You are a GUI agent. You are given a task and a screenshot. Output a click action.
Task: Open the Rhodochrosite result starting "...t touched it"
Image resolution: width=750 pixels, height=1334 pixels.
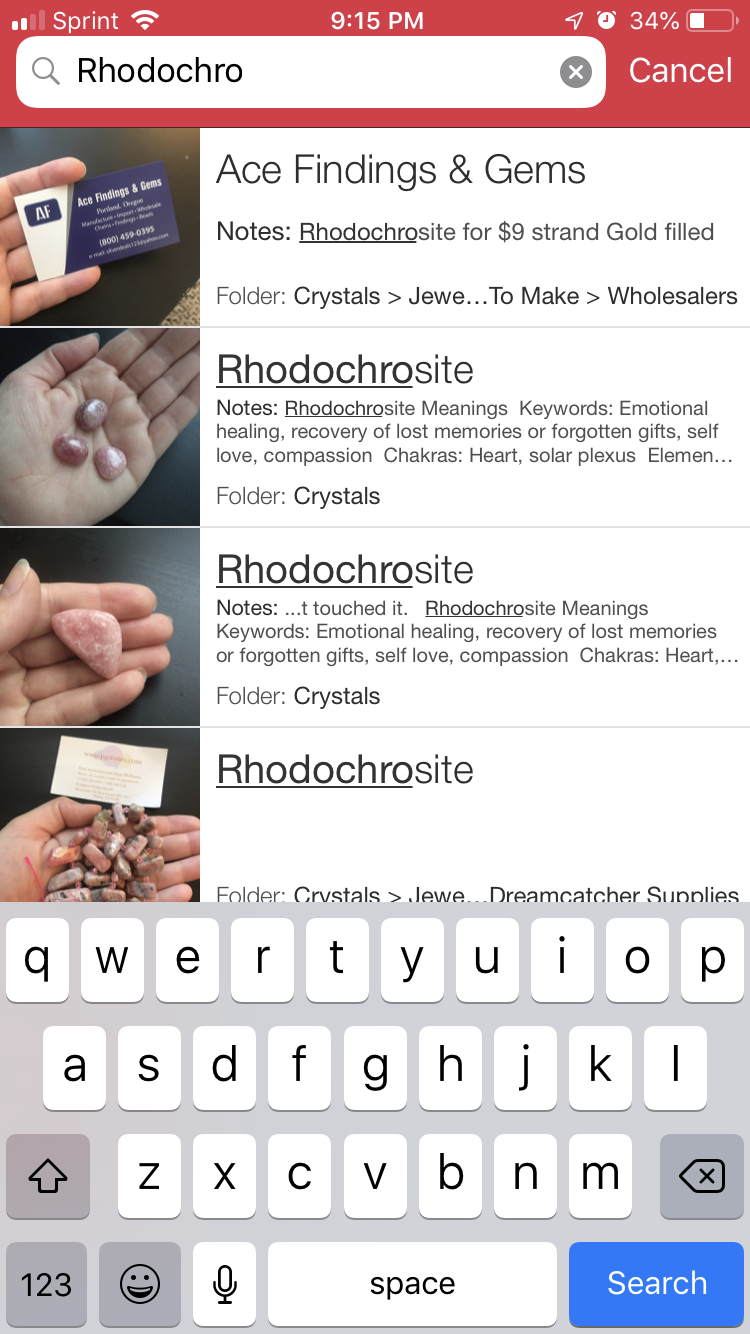point(375,627)
